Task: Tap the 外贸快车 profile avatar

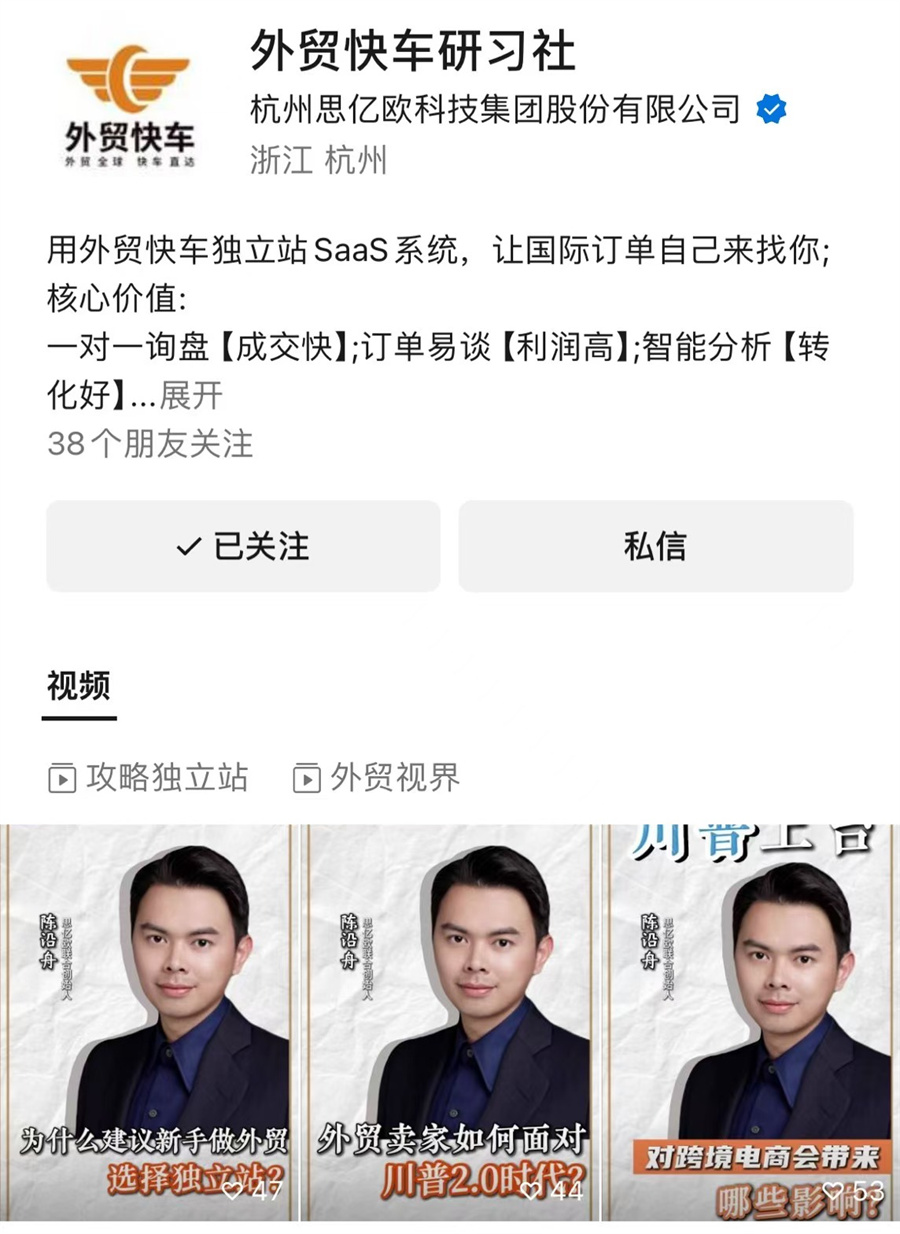Action: [128, 106]
